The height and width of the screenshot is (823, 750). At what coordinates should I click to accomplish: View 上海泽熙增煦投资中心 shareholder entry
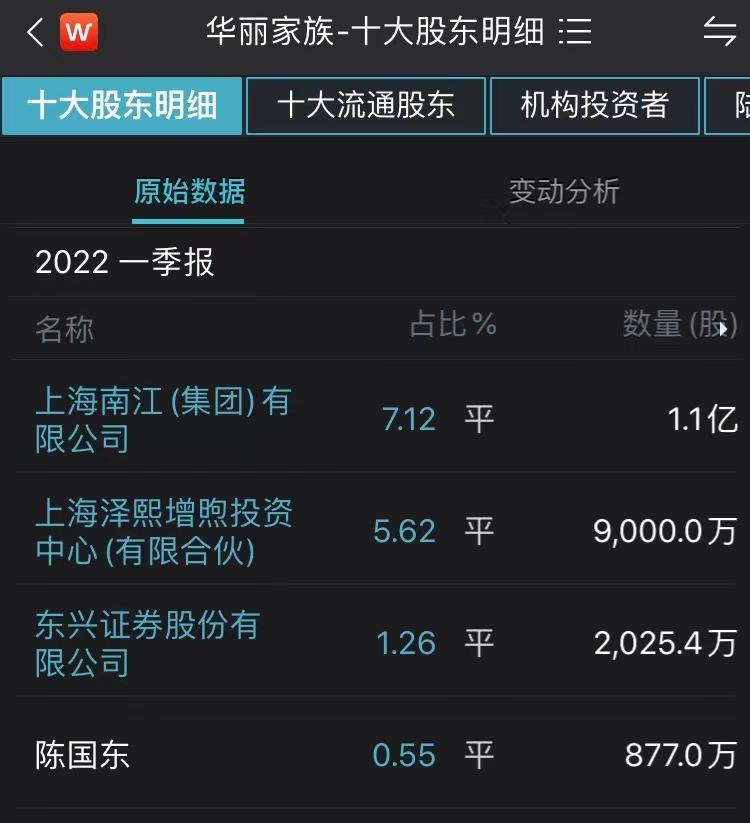[x=165, y=531]
